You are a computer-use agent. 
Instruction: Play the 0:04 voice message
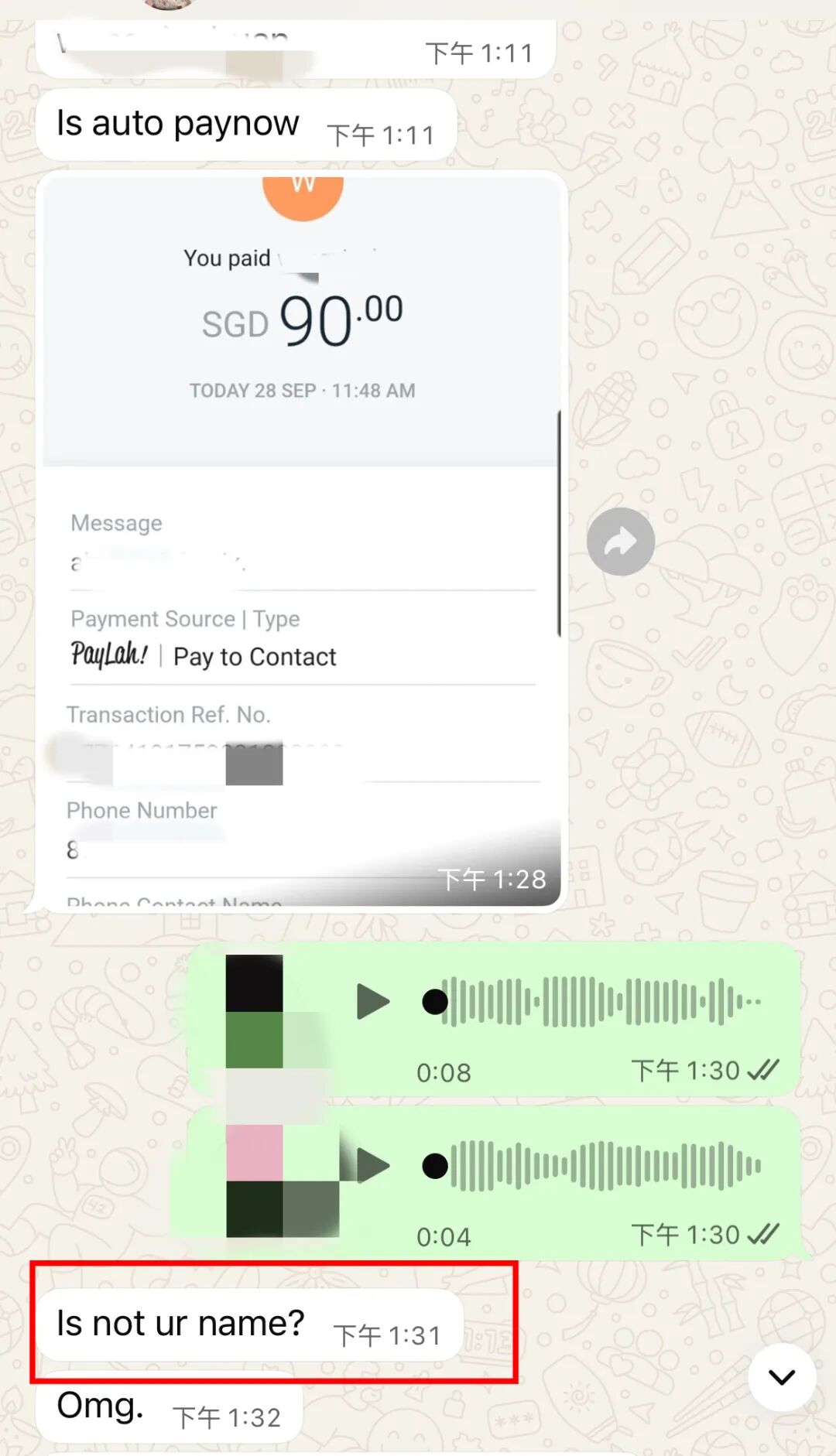pyautogui.click(x=373, y=1166)
